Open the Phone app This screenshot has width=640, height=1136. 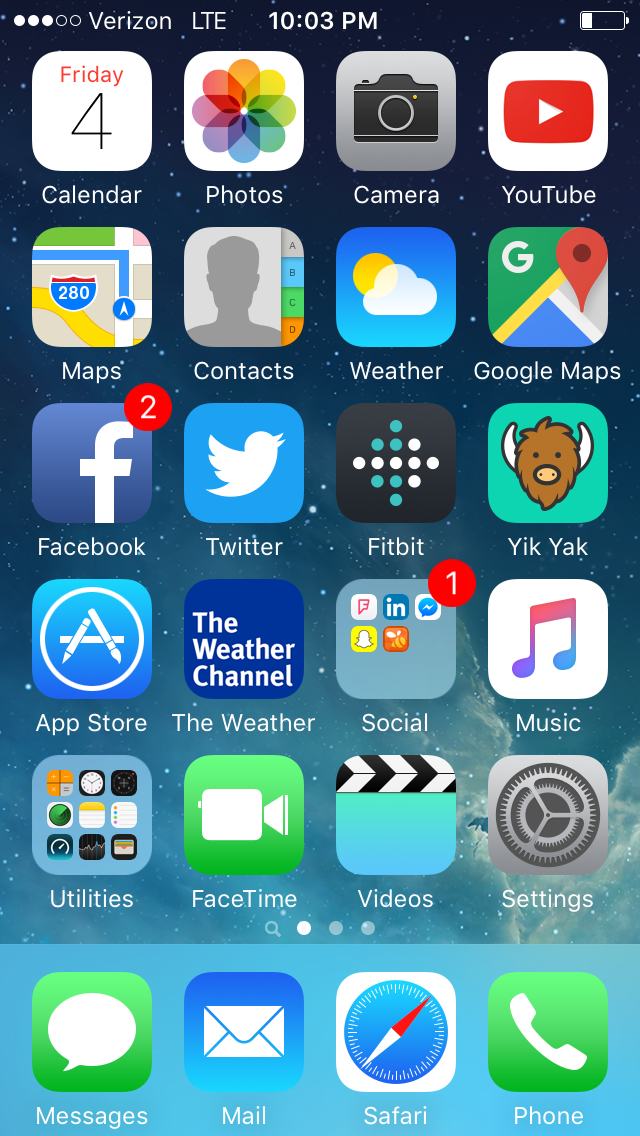pyautogui.click(x=548, y=1032)
